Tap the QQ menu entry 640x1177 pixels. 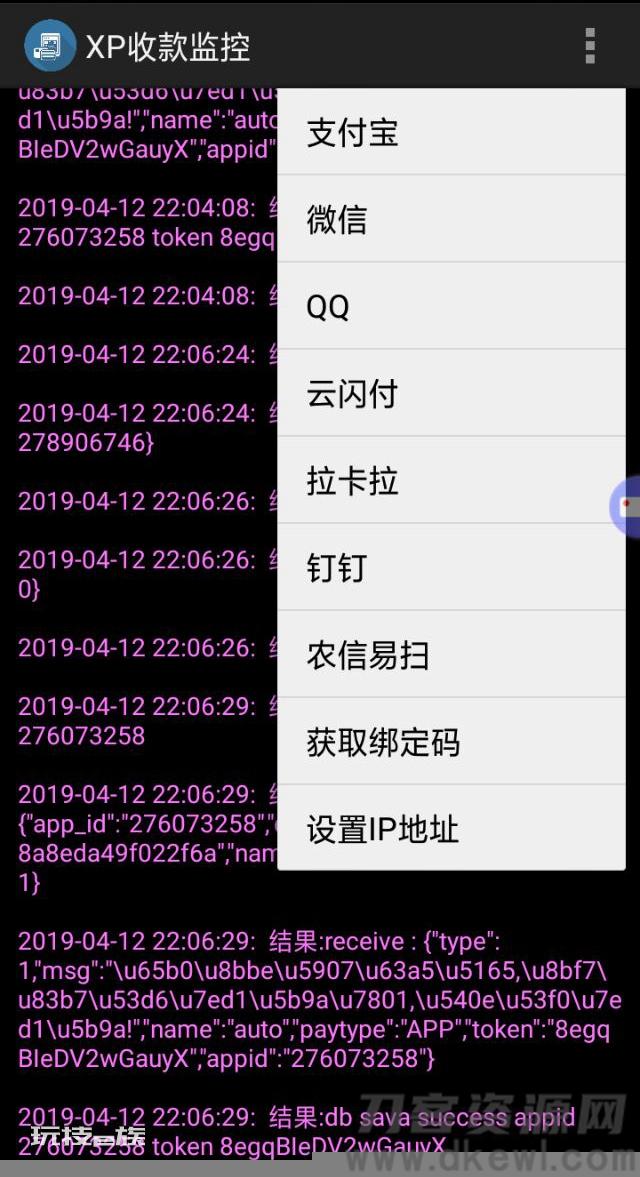[x=451, y=306]
